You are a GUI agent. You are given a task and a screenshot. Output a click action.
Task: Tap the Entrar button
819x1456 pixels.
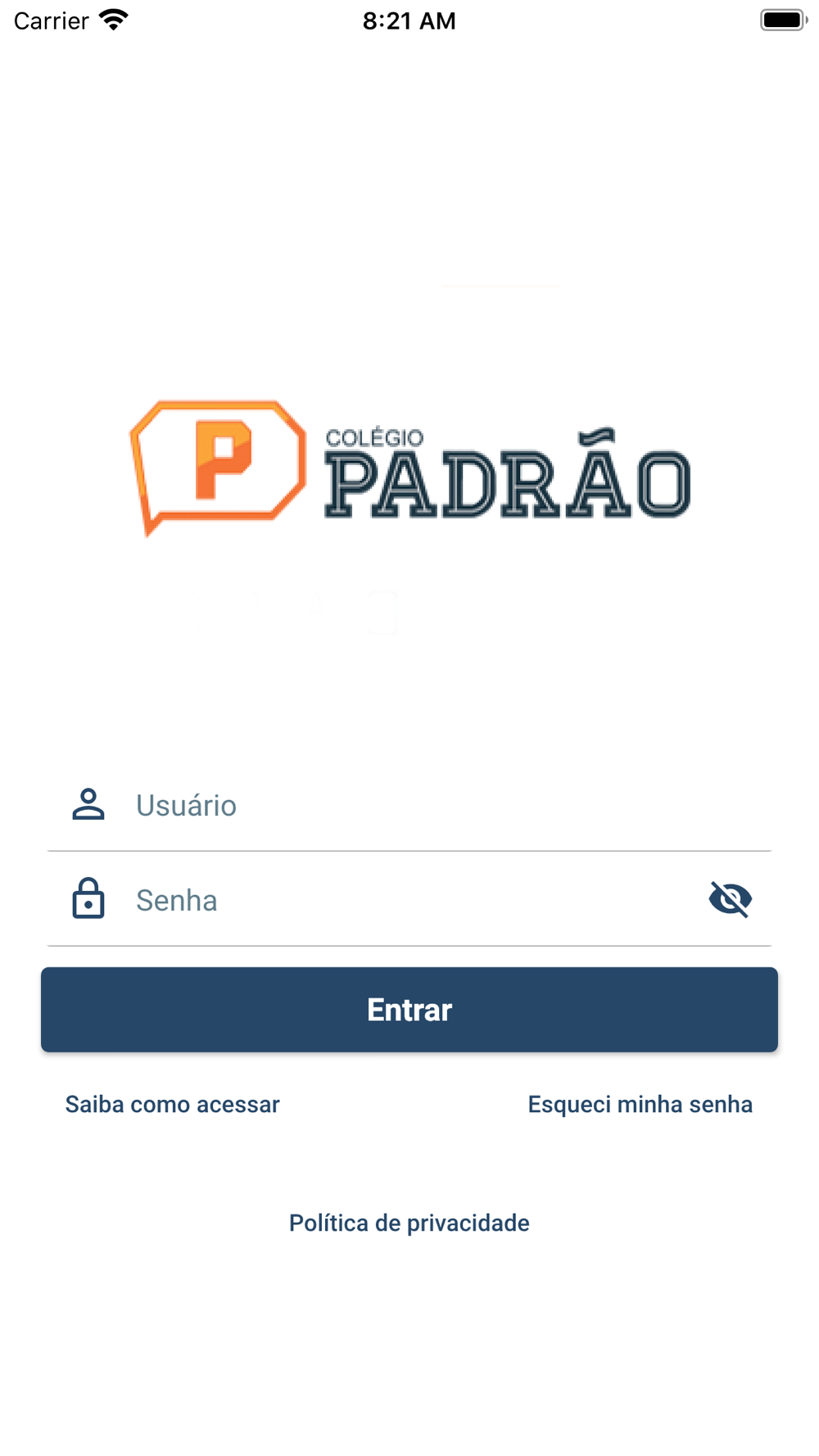coord(409,1010)
